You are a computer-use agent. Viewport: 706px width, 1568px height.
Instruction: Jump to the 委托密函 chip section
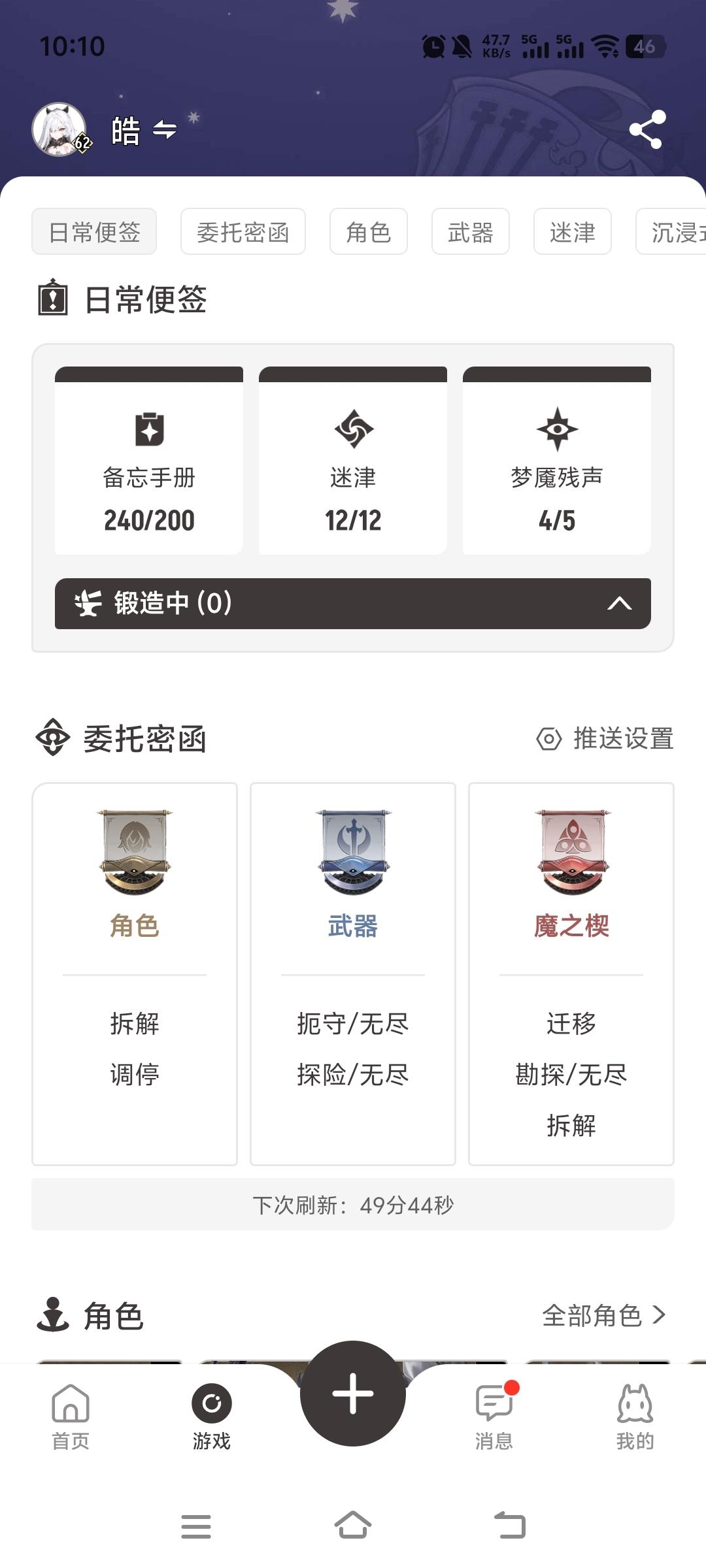(x=243, y=232)
